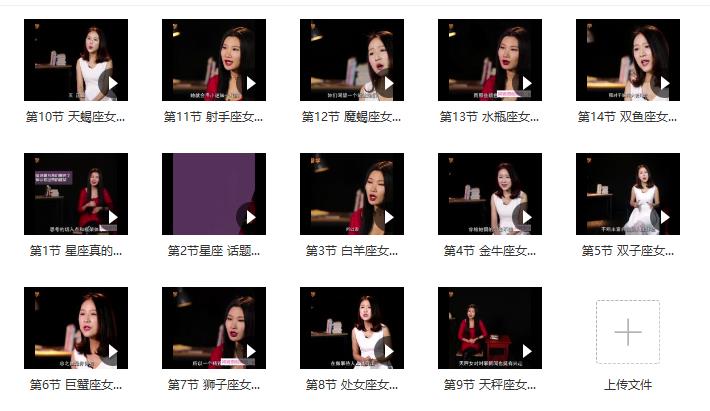This screenshot has height=411, width=710.
Task: Play the 第13节 水瓶座女 video
Action: (526, 83)
